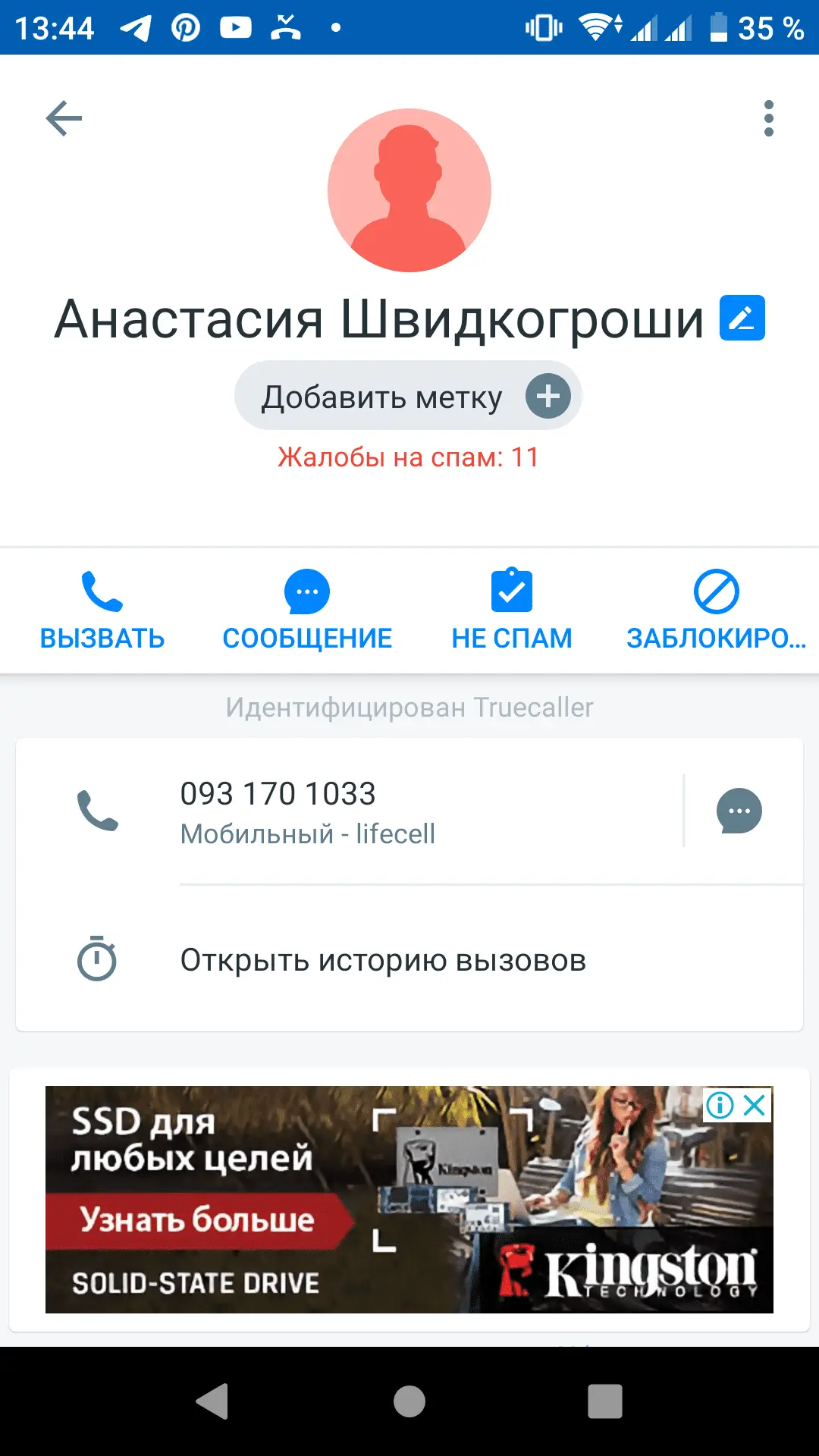Open Открыть историю вызовов
Viewport: 819px width, 1456px height.
[383, 960]
